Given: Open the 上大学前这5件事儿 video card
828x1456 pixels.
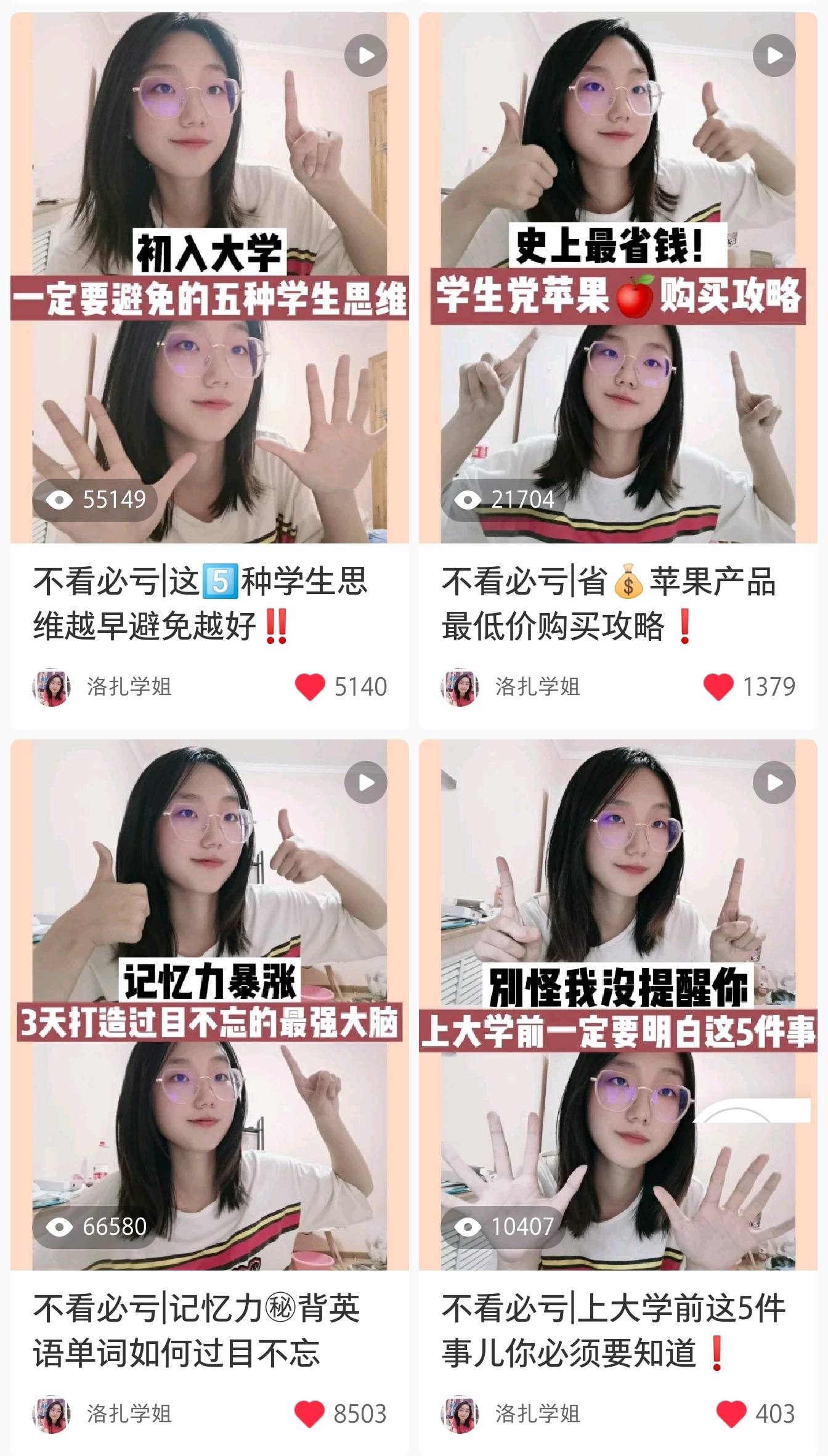Looking at the screenshot, I should click(x=618, y=1004).
